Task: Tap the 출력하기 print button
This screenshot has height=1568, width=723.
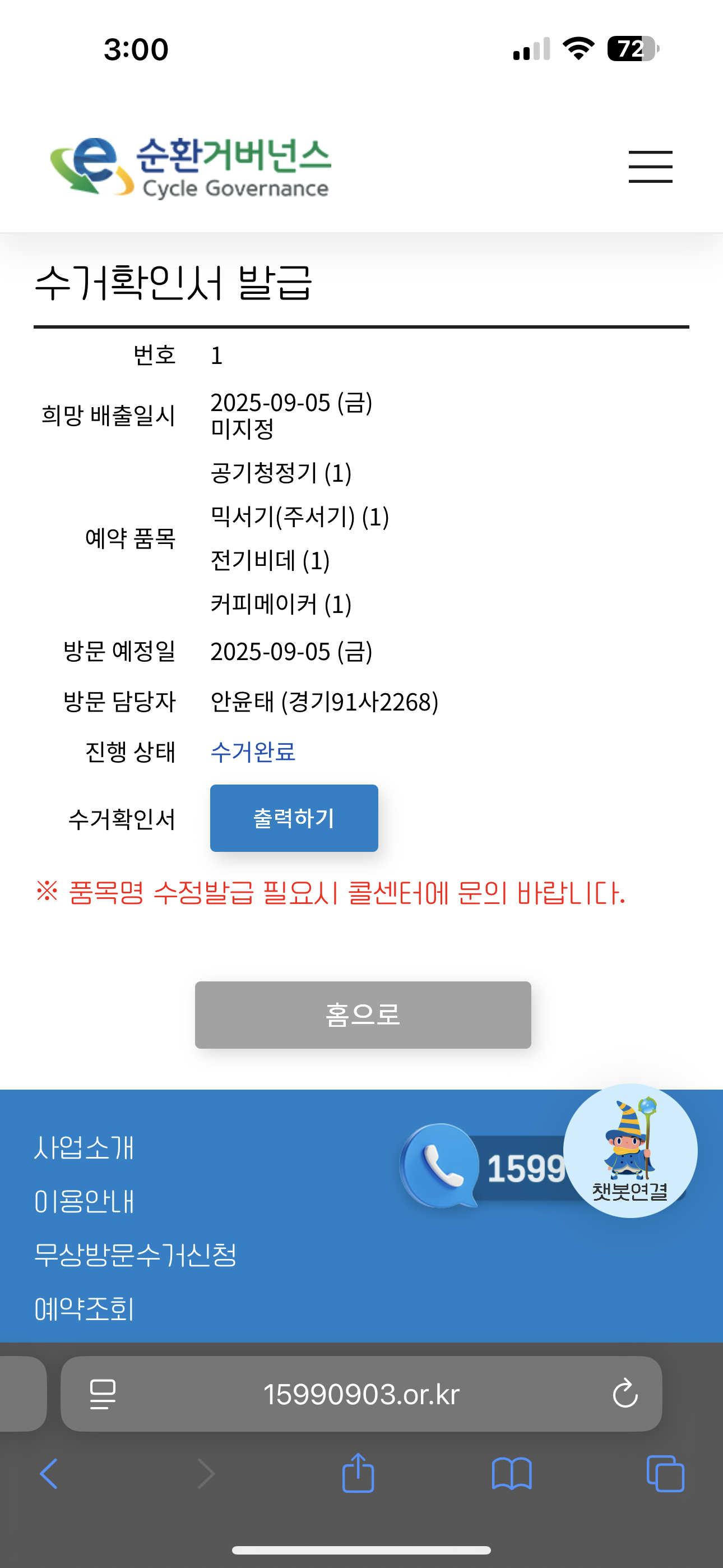Action: 294,818
